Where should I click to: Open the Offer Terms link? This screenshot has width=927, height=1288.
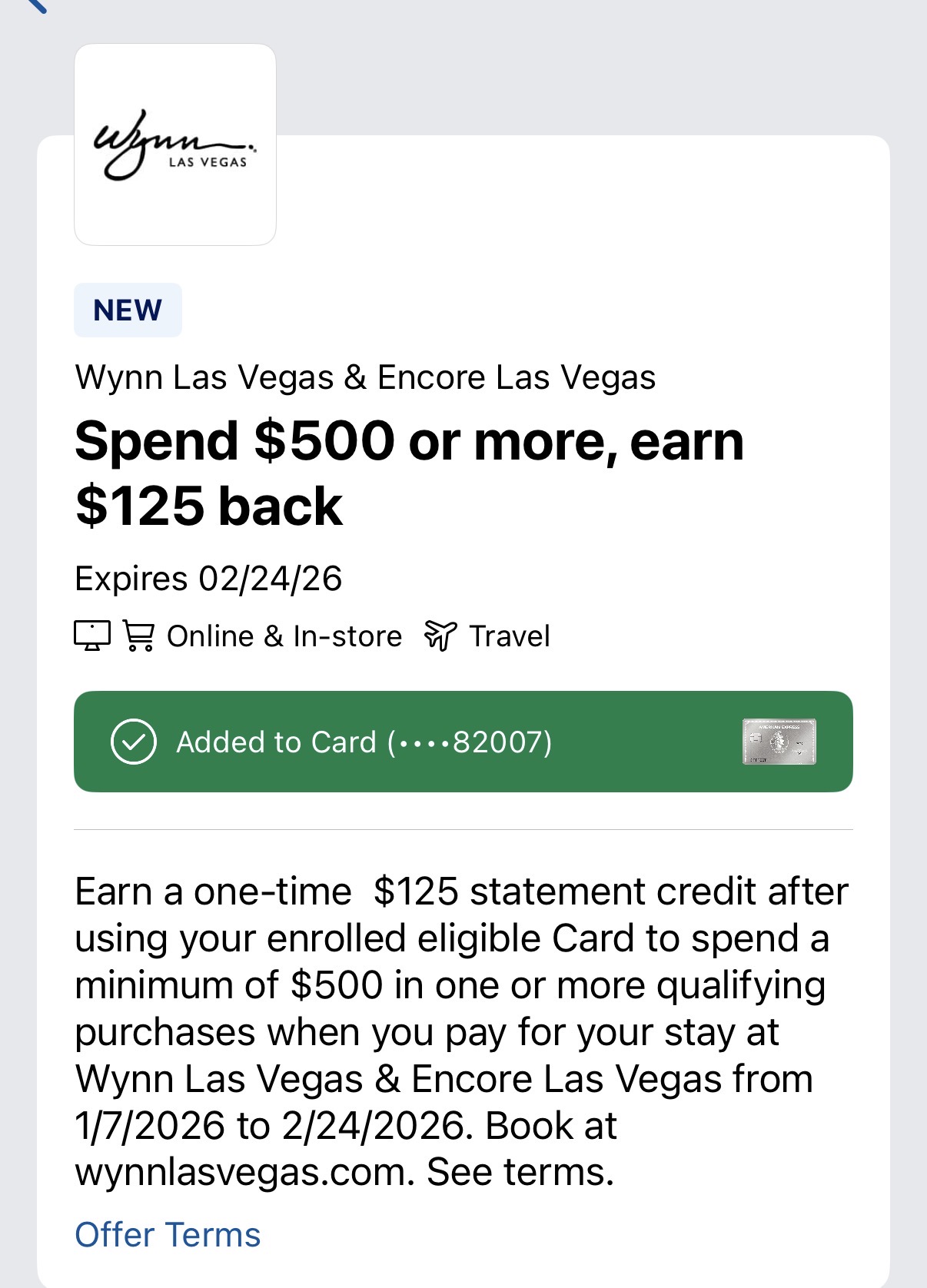(x=168, y=1235)
